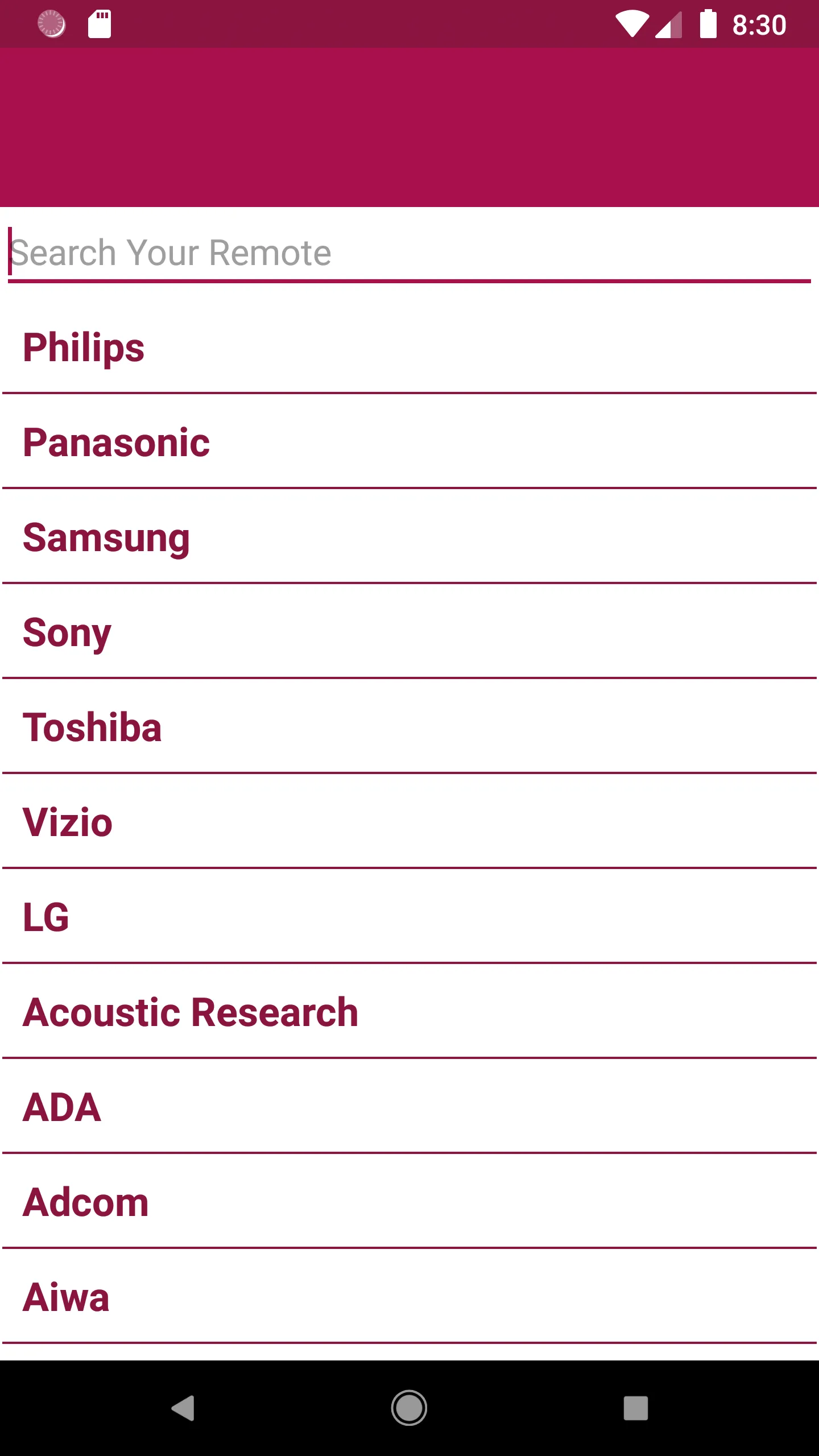
Task: Choose Adcom from the list
Action: coord(409,1202)
